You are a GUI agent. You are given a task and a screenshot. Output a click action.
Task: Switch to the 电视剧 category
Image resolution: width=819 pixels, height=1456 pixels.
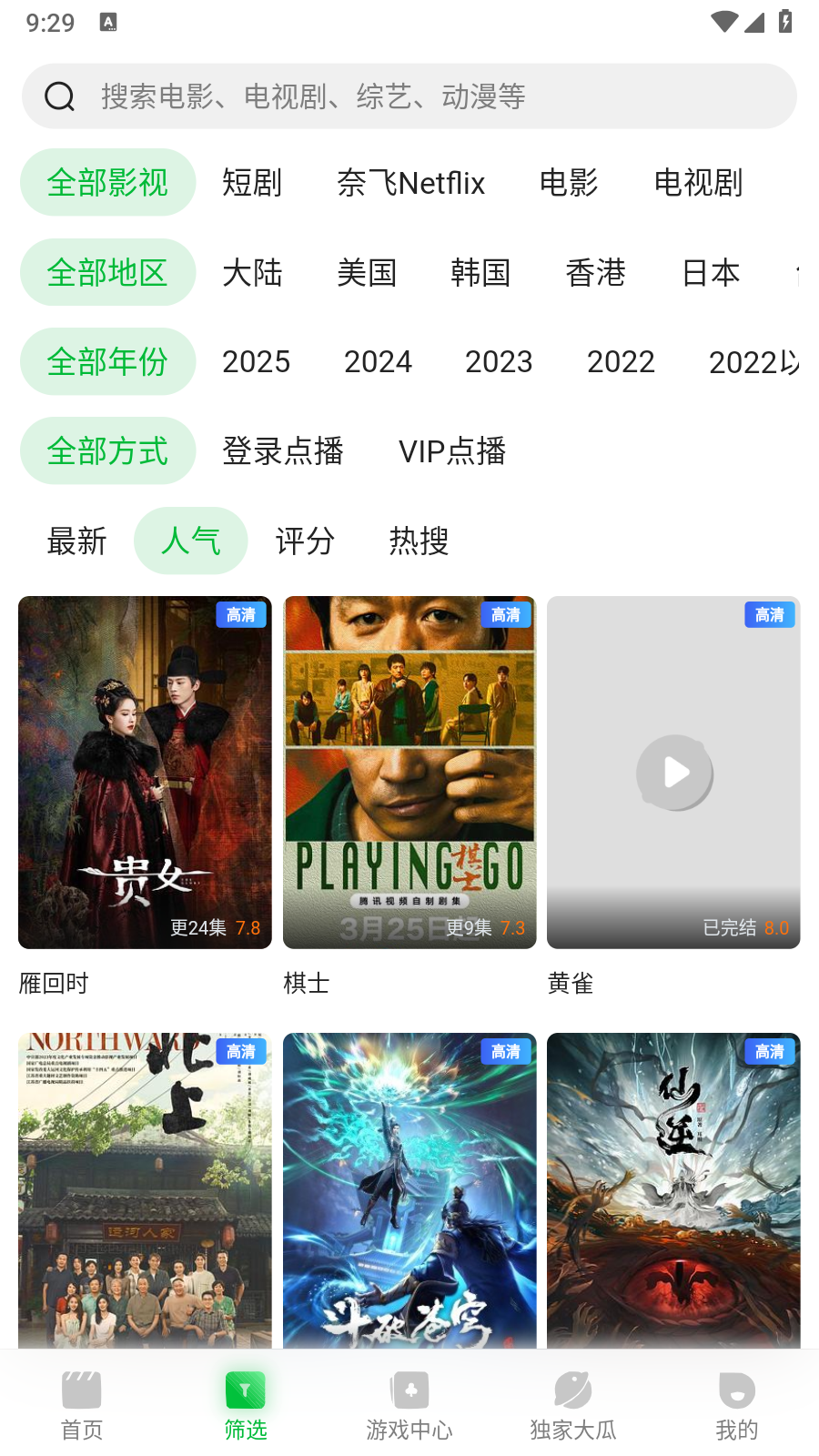click(698, 183)
